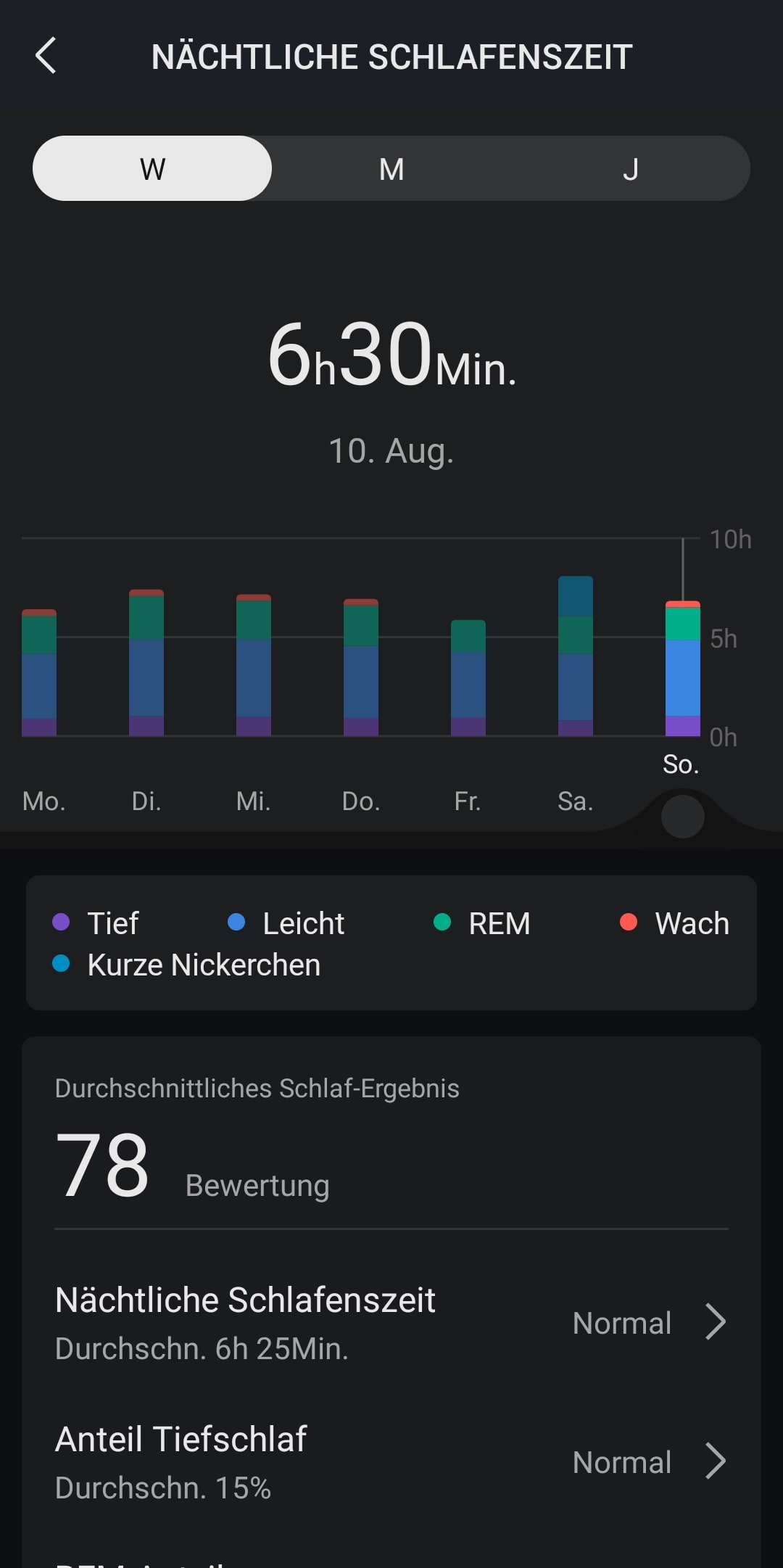Viewport: 783px width, 1568px height.
Task: Select the Mi. sleep bar
Action: (x=254, y=665)
